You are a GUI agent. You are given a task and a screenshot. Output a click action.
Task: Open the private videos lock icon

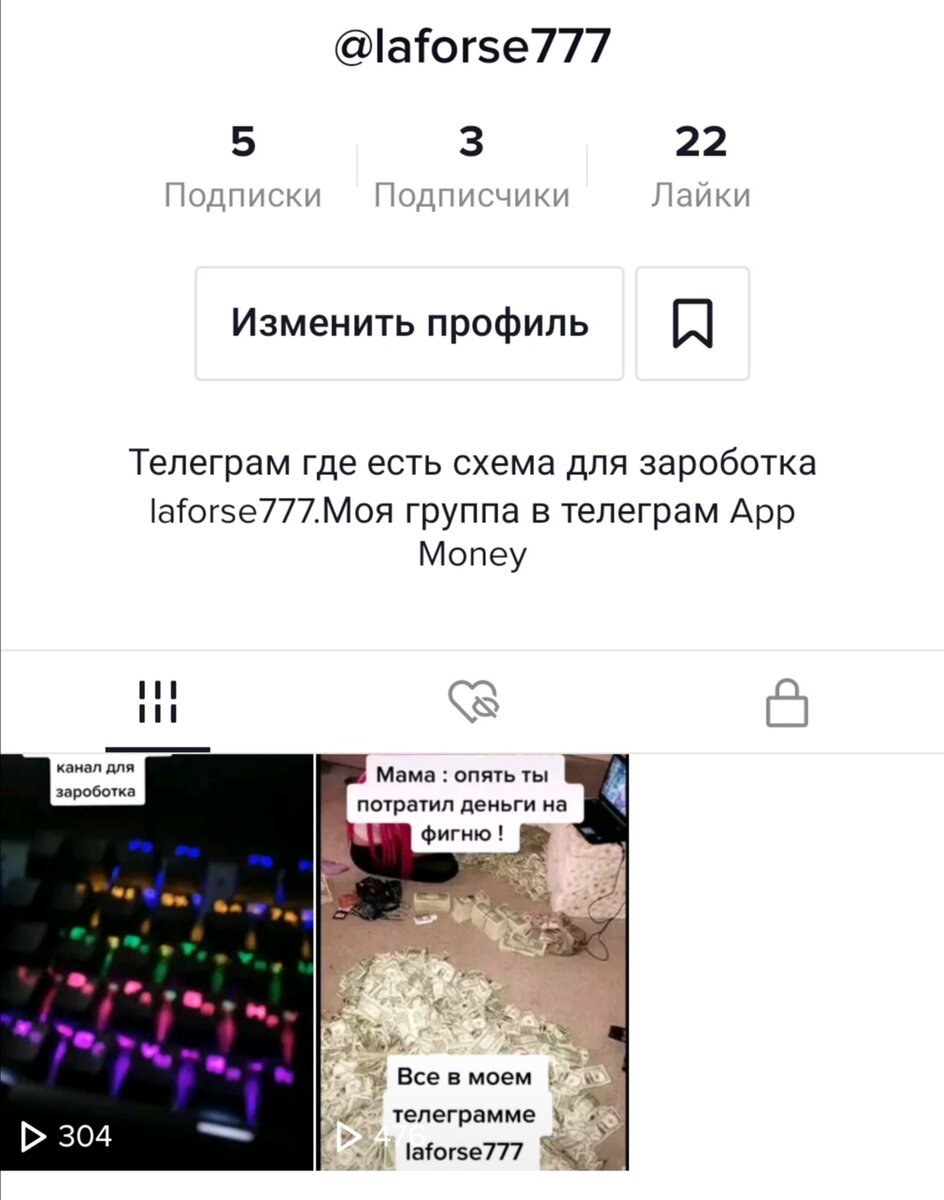tap(786, 703)
